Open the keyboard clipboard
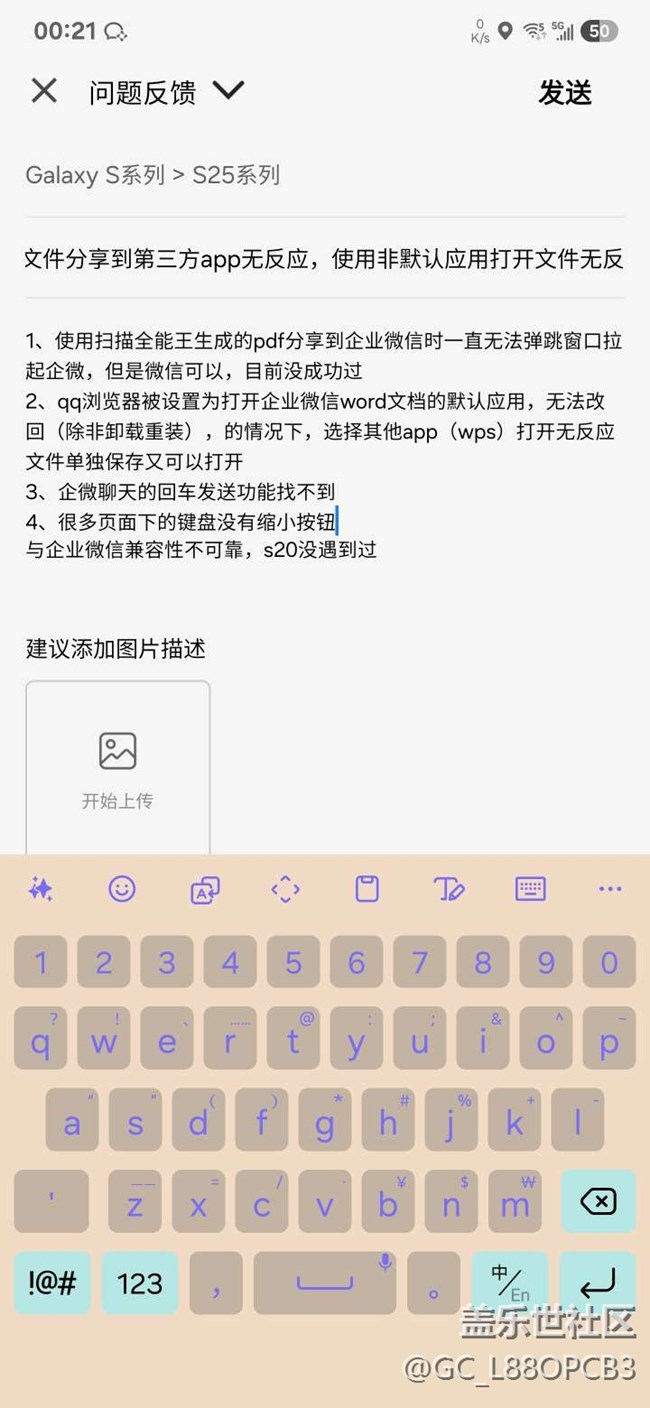 point(367,888)
